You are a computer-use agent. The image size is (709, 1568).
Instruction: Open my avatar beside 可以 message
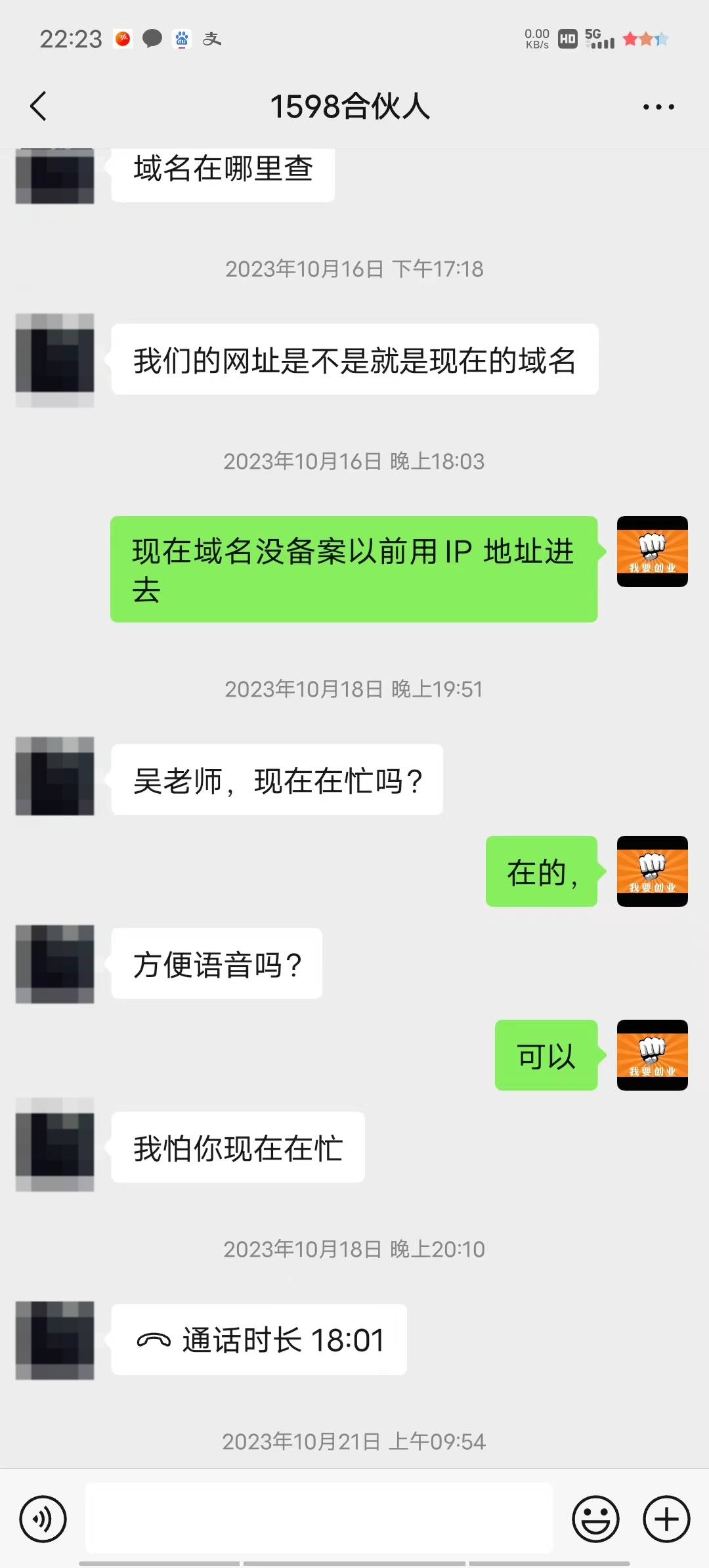(652, 1055)
